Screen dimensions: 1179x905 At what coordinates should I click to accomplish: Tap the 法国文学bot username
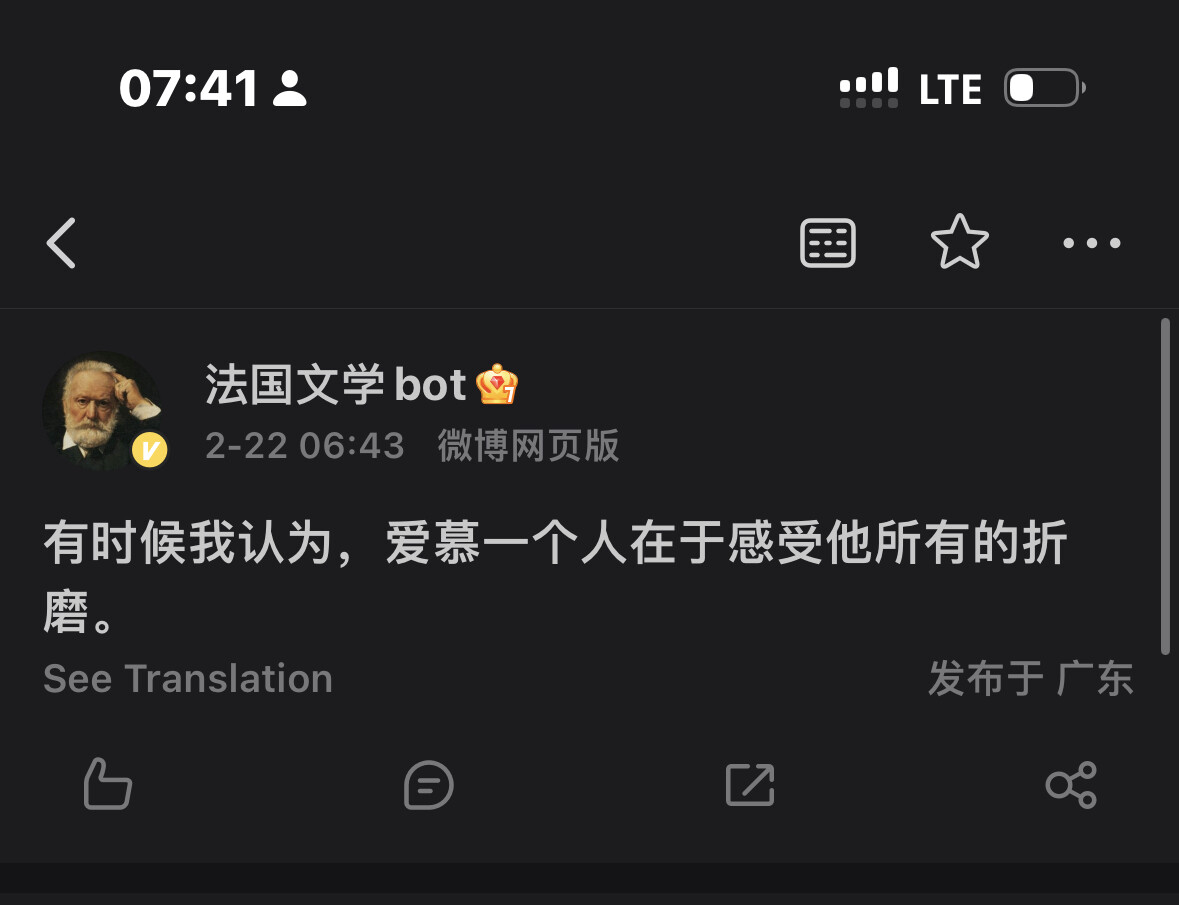(336, 385)
